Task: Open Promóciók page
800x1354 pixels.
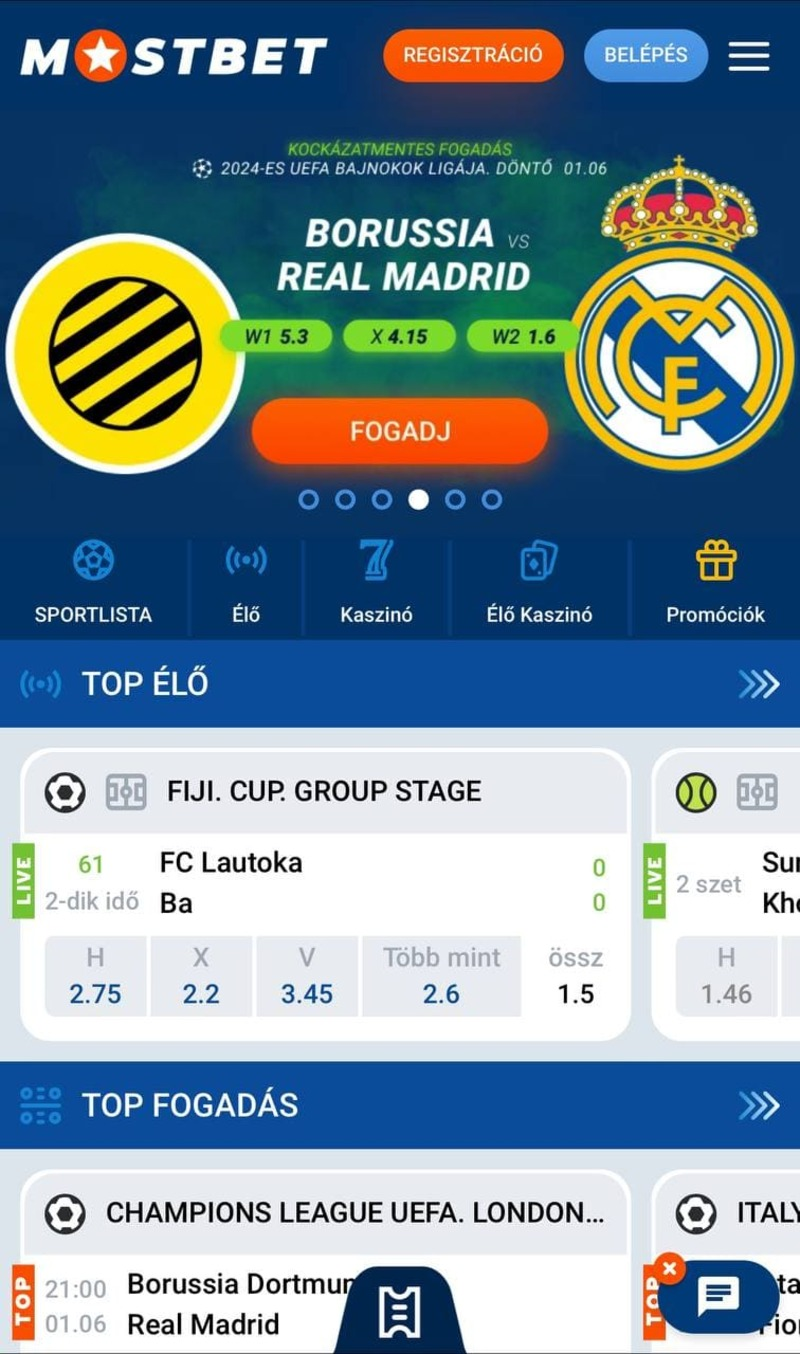Action: [715, 585]
